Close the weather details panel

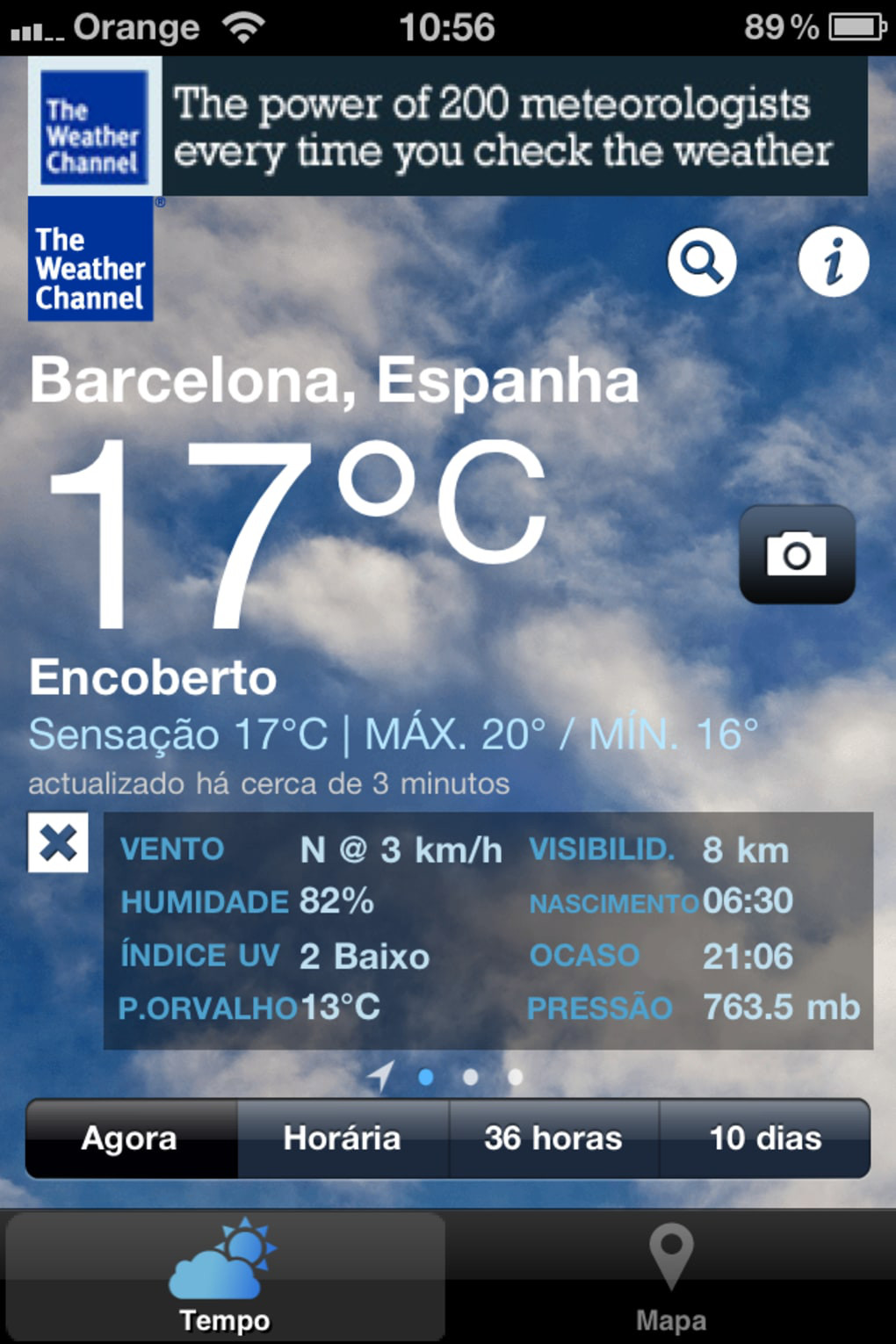point(58,842)
